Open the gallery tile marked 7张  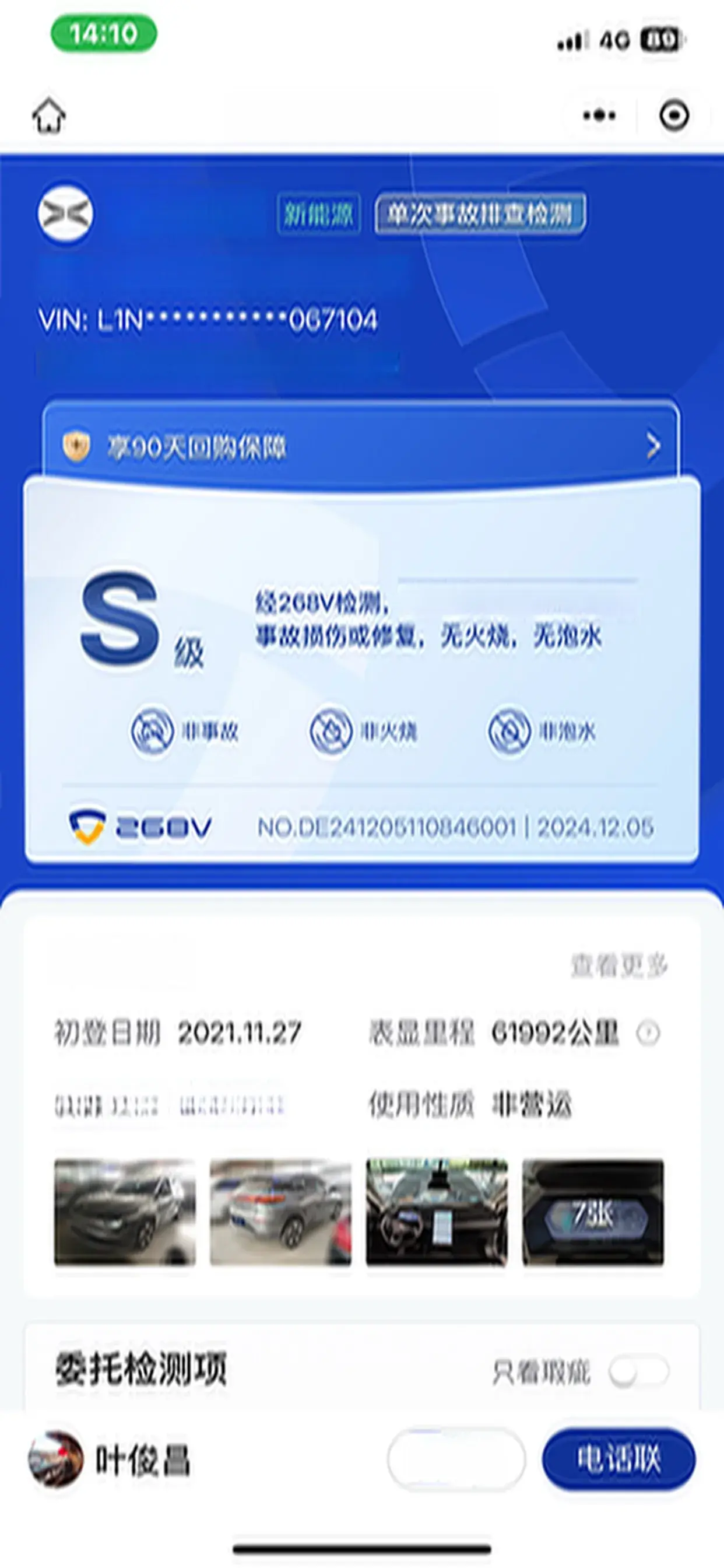[593, 1212]
